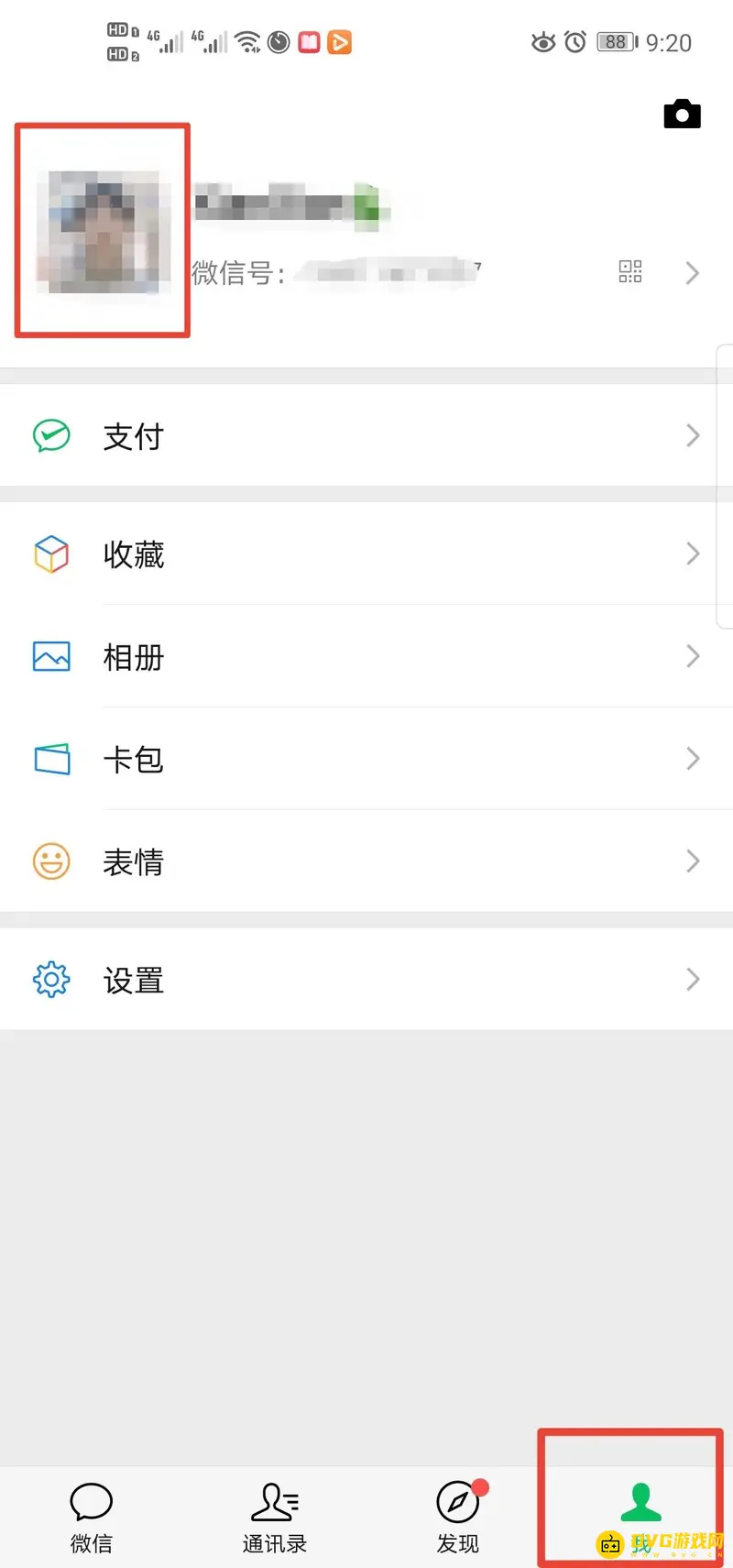Tap the camera icon at top right

click(x=682, y=115)
